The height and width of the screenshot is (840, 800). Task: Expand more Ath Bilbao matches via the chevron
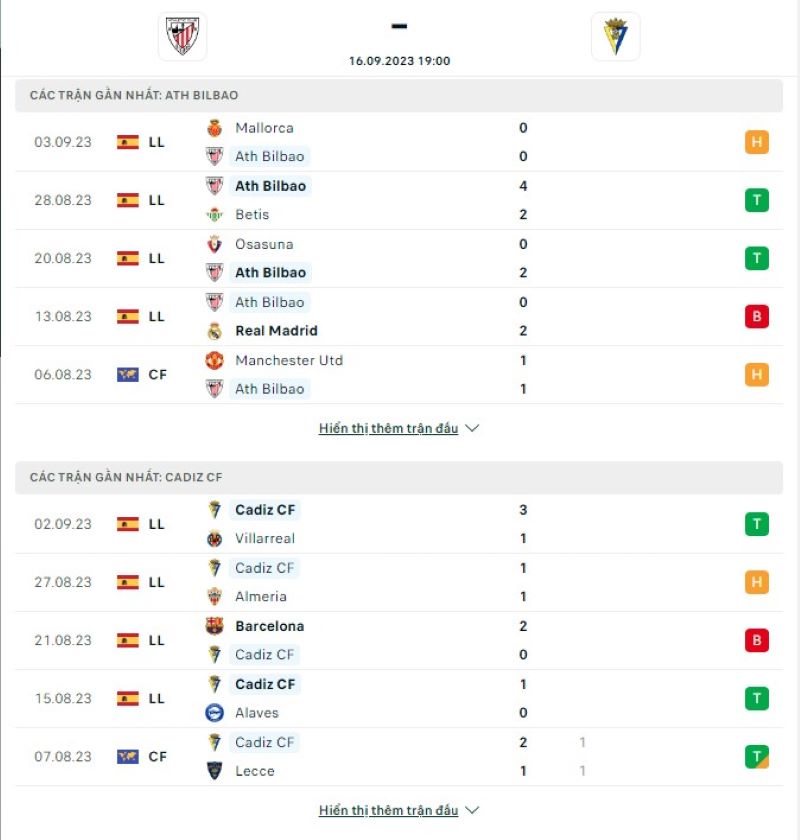[x=470, y=428]
